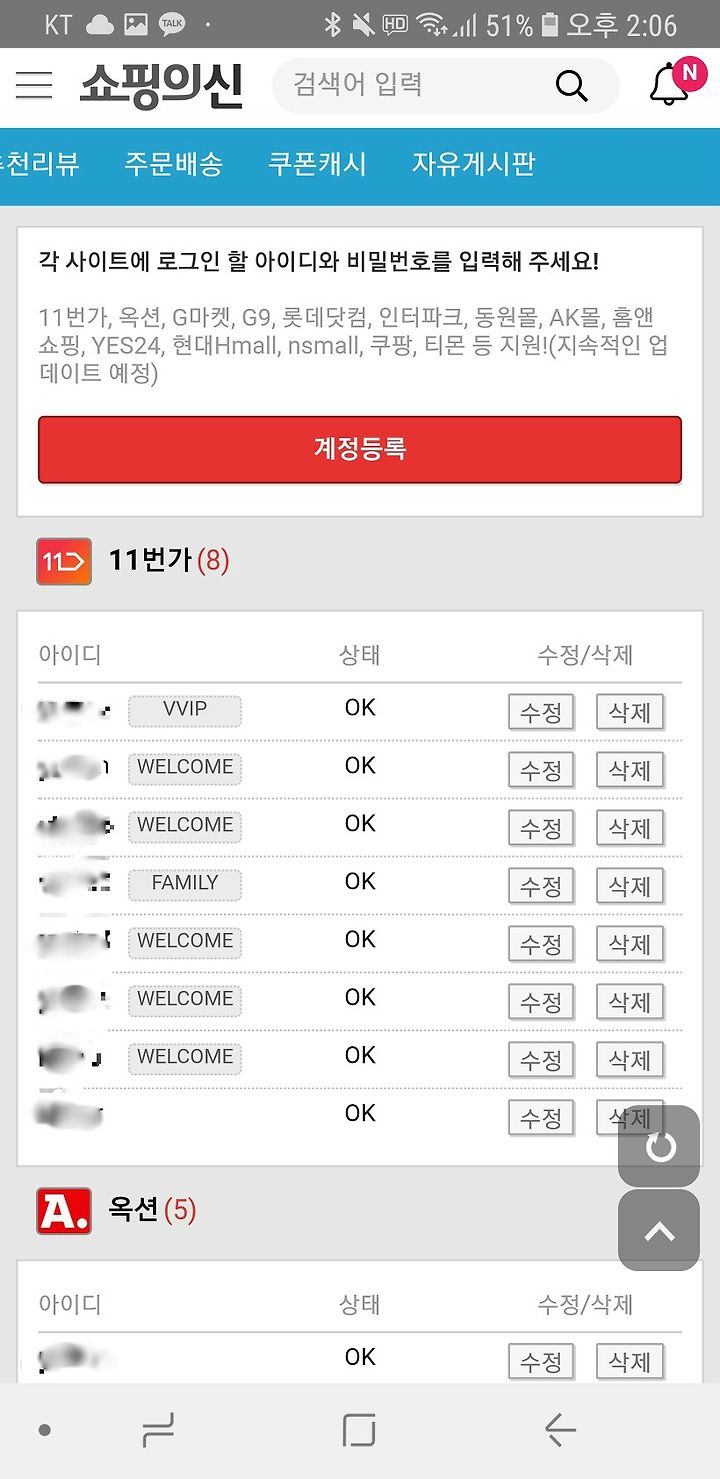The image size is (720, 1479).
Task: Tap the system home button
Action: [359, 1430]
